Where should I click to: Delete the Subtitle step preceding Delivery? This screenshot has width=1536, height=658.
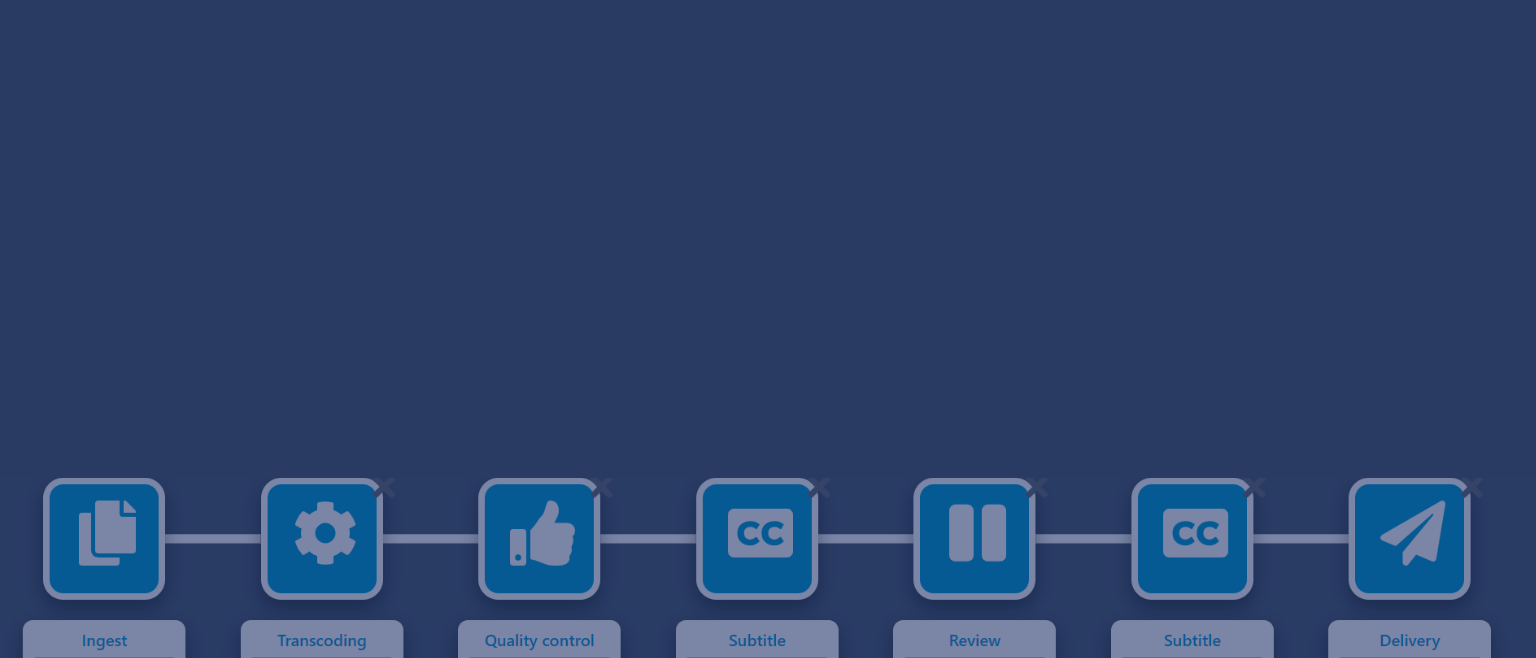point(1255,488)
